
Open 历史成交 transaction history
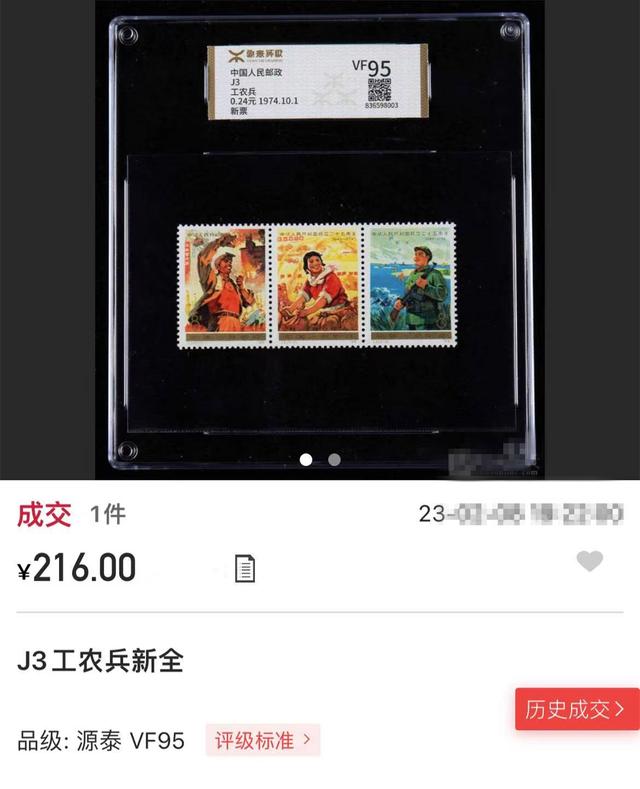coord(576,709)
